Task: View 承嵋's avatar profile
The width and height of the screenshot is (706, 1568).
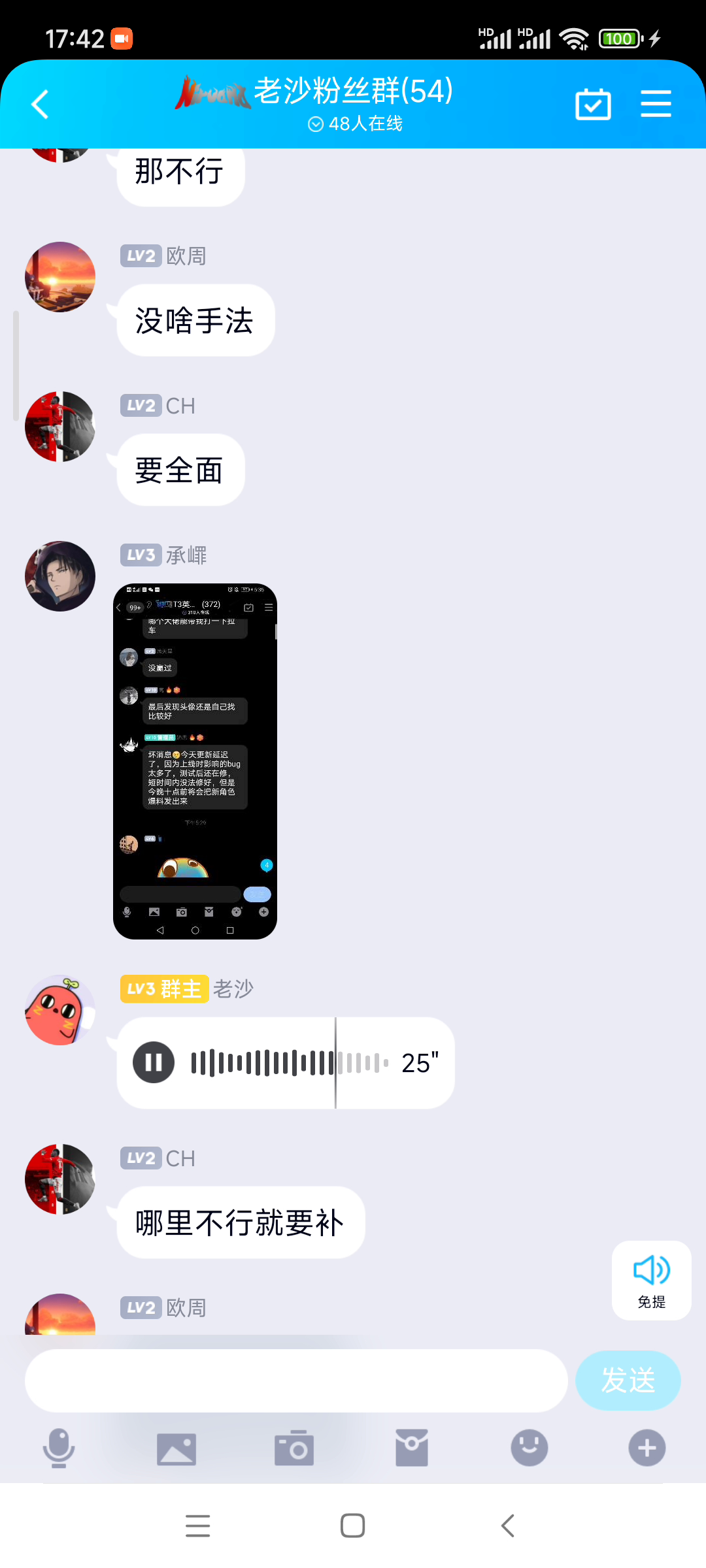Action: (60, 576)
